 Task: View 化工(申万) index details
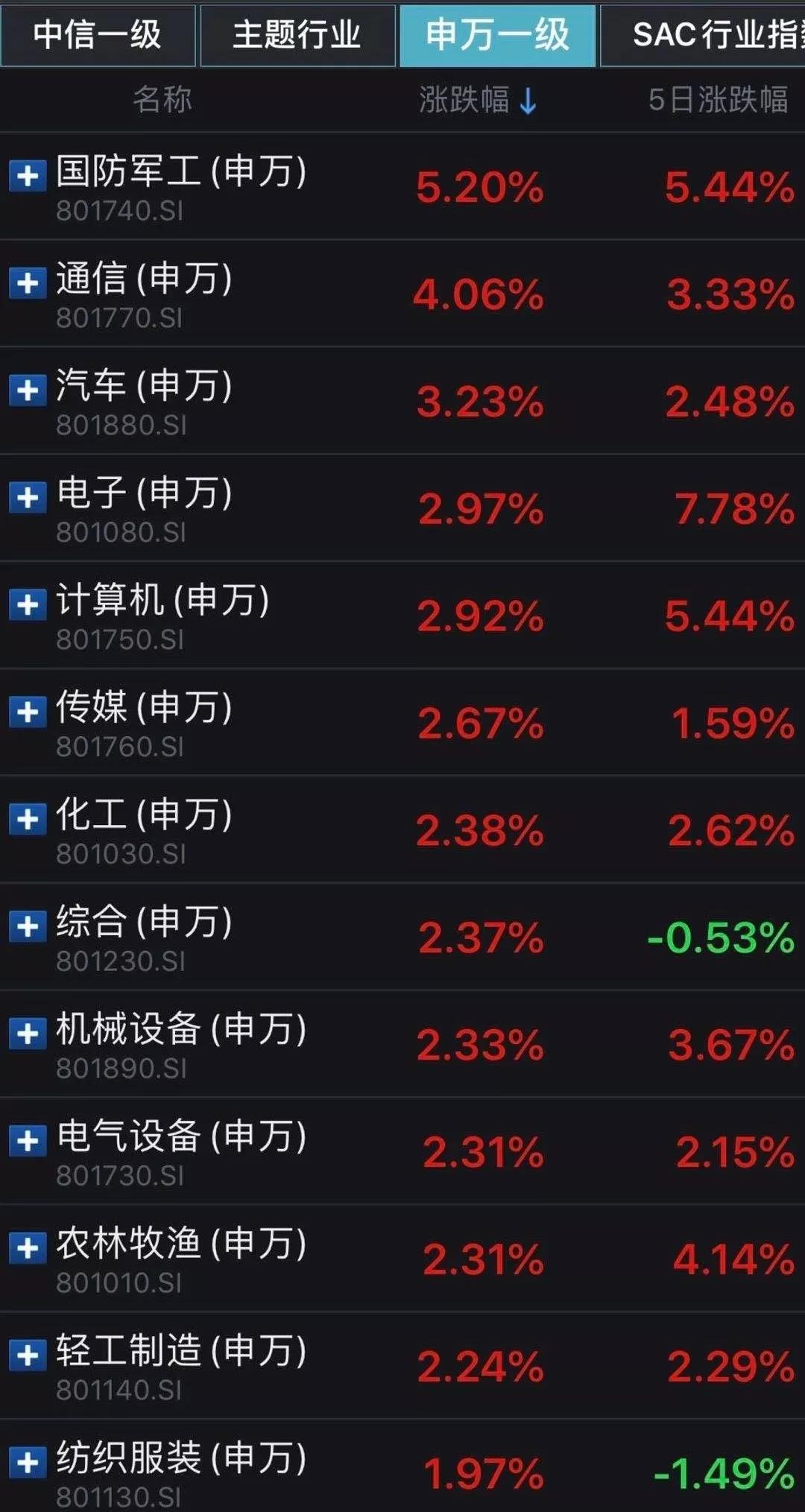pyautogui.click(x=402, y=830)
